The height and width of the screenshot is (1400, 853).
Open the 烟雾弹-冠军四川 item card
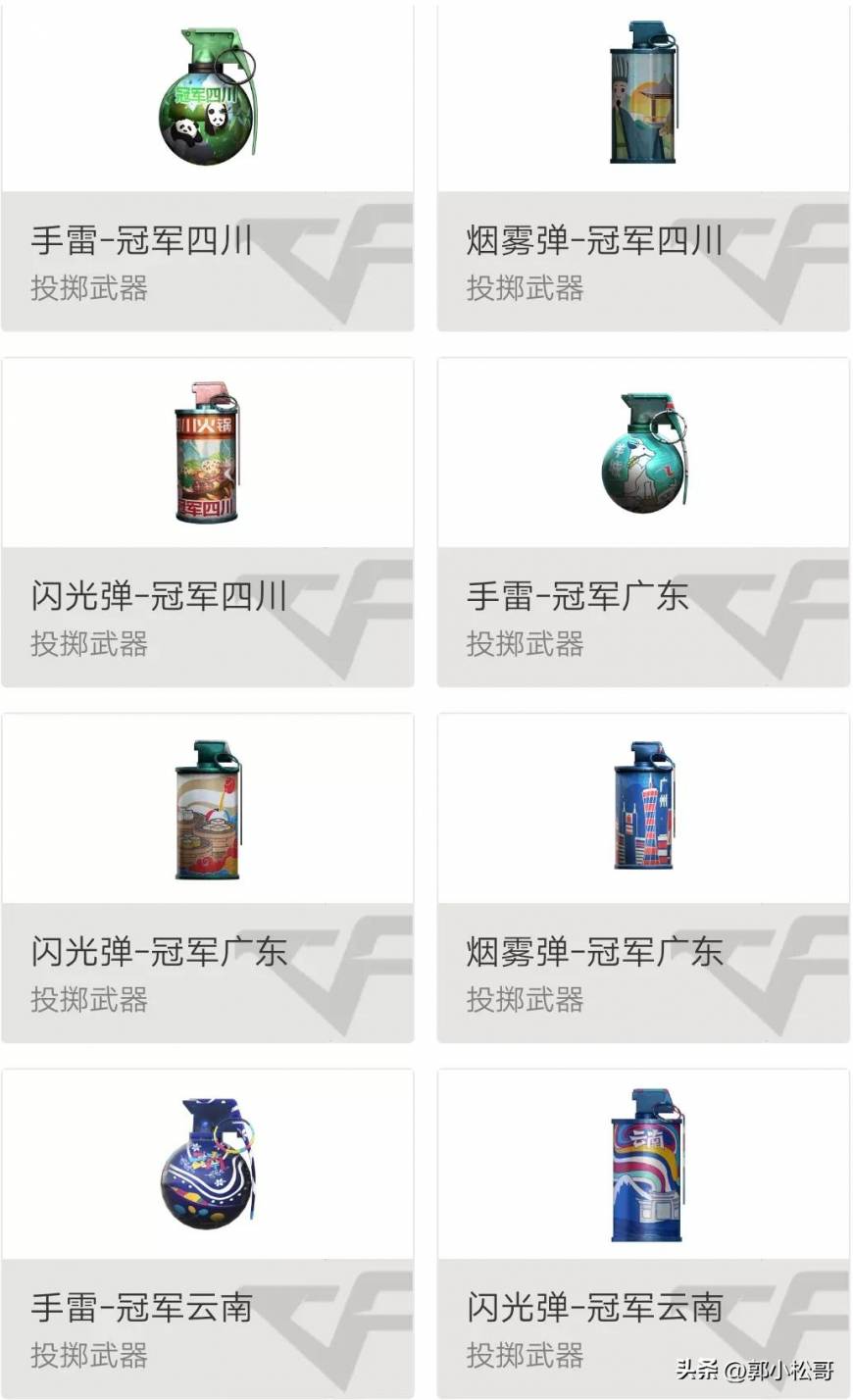pos(643,167)
